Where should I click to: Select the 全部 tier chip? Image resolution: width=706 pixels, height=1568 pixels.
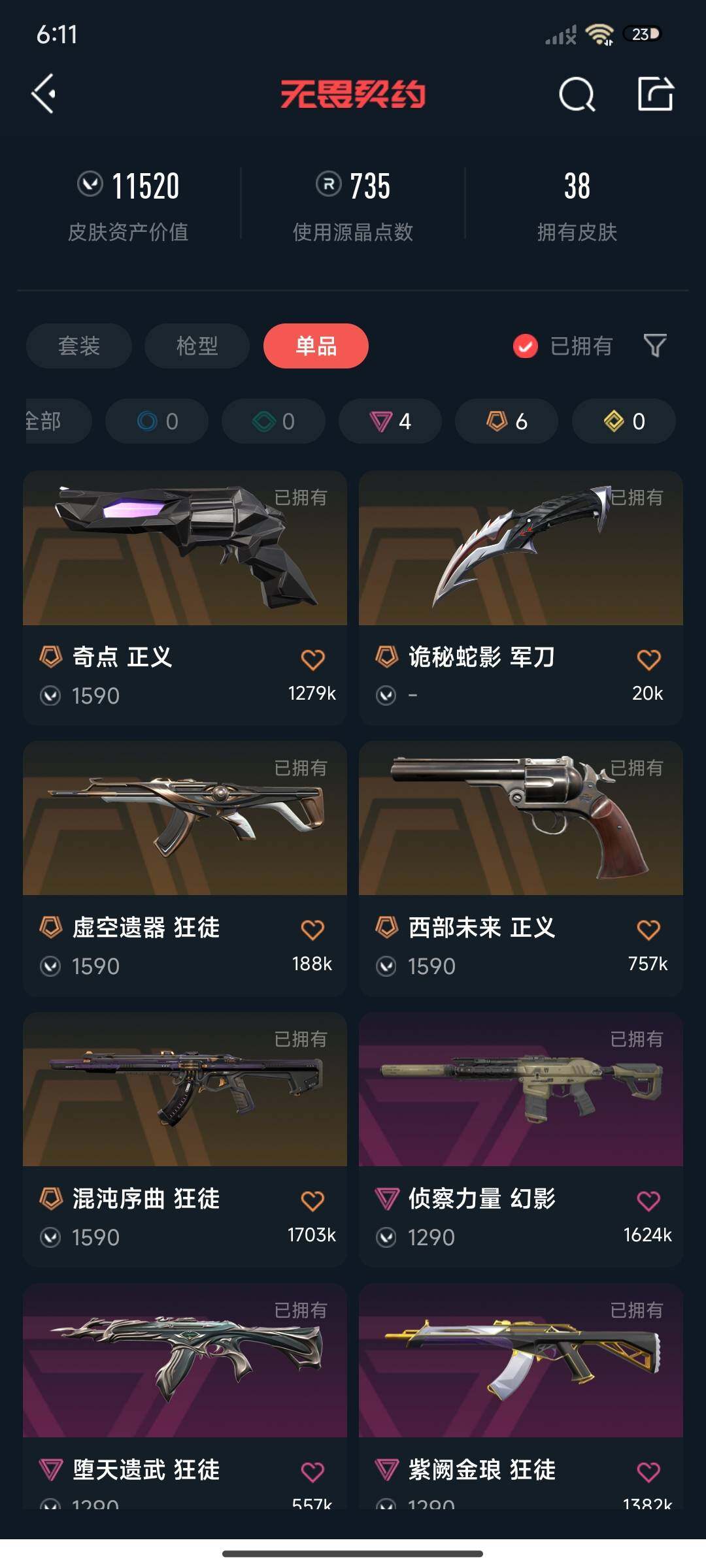52,421
